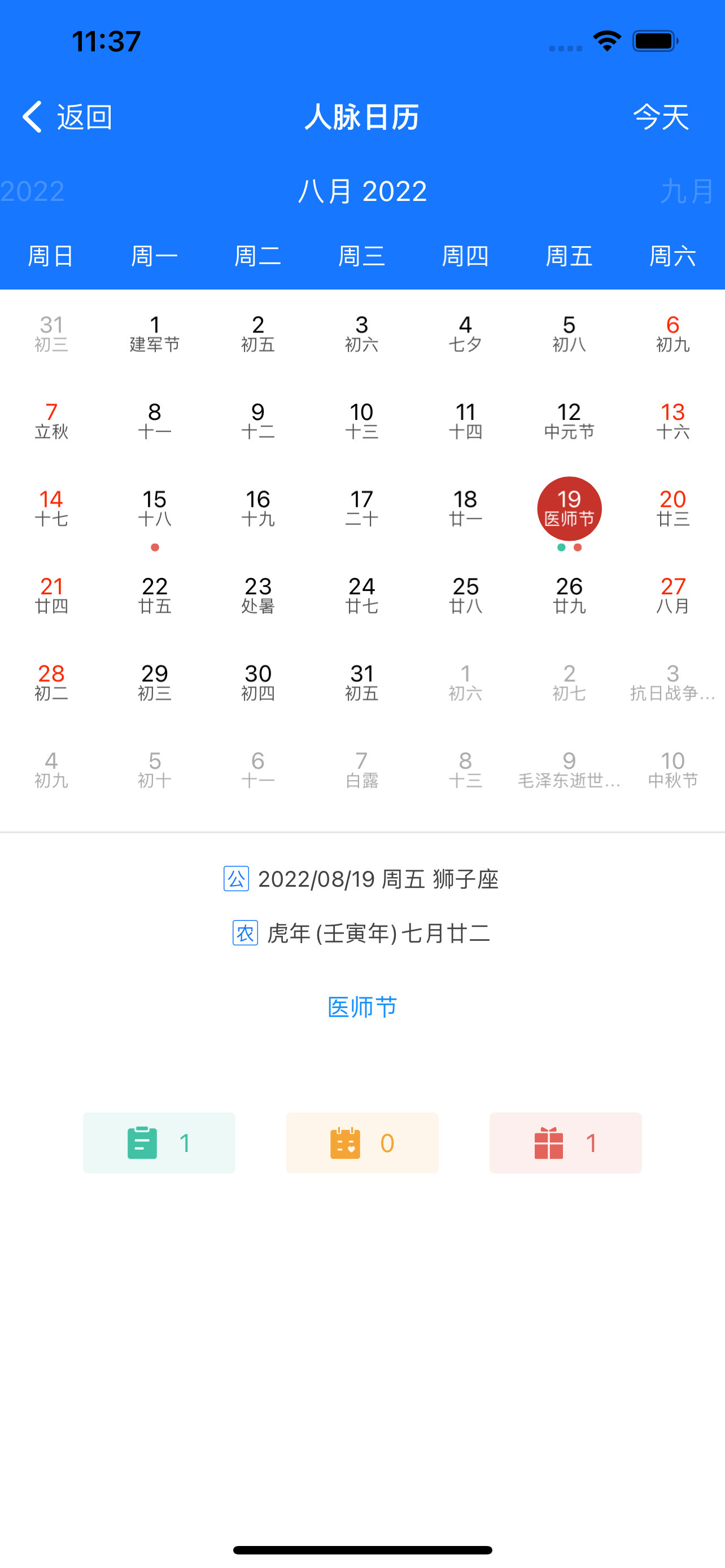The width and height of the screenshot is (725, 1568).
Task: Jump to today with 今天
Action: coord(661,116)
